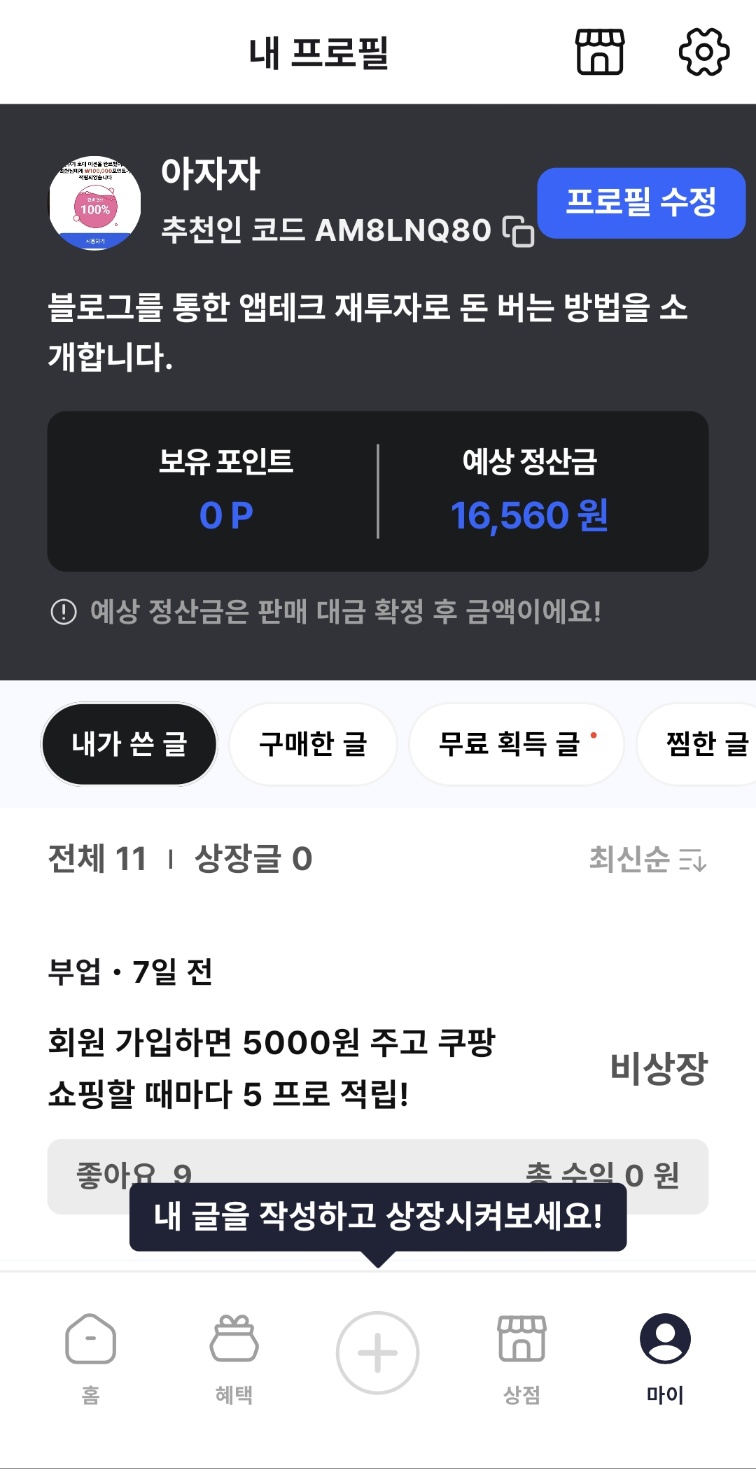Copy the referral code AM8LNQ80
756x1469 pixels.
pyautogui.click(x=518, y=232)
